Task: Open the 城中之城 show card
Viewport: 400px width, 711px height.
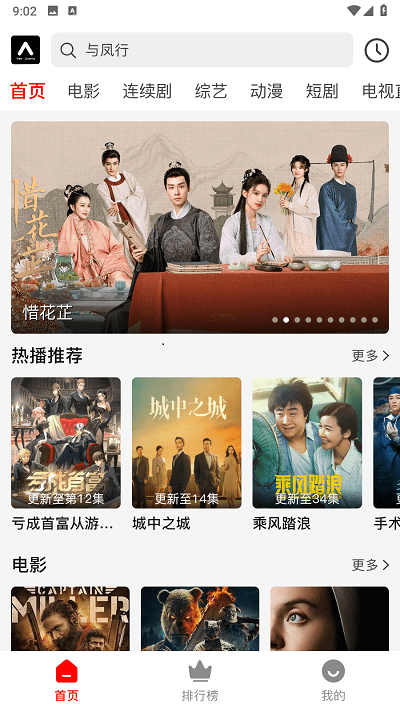Action: click(x=186, y=454)
